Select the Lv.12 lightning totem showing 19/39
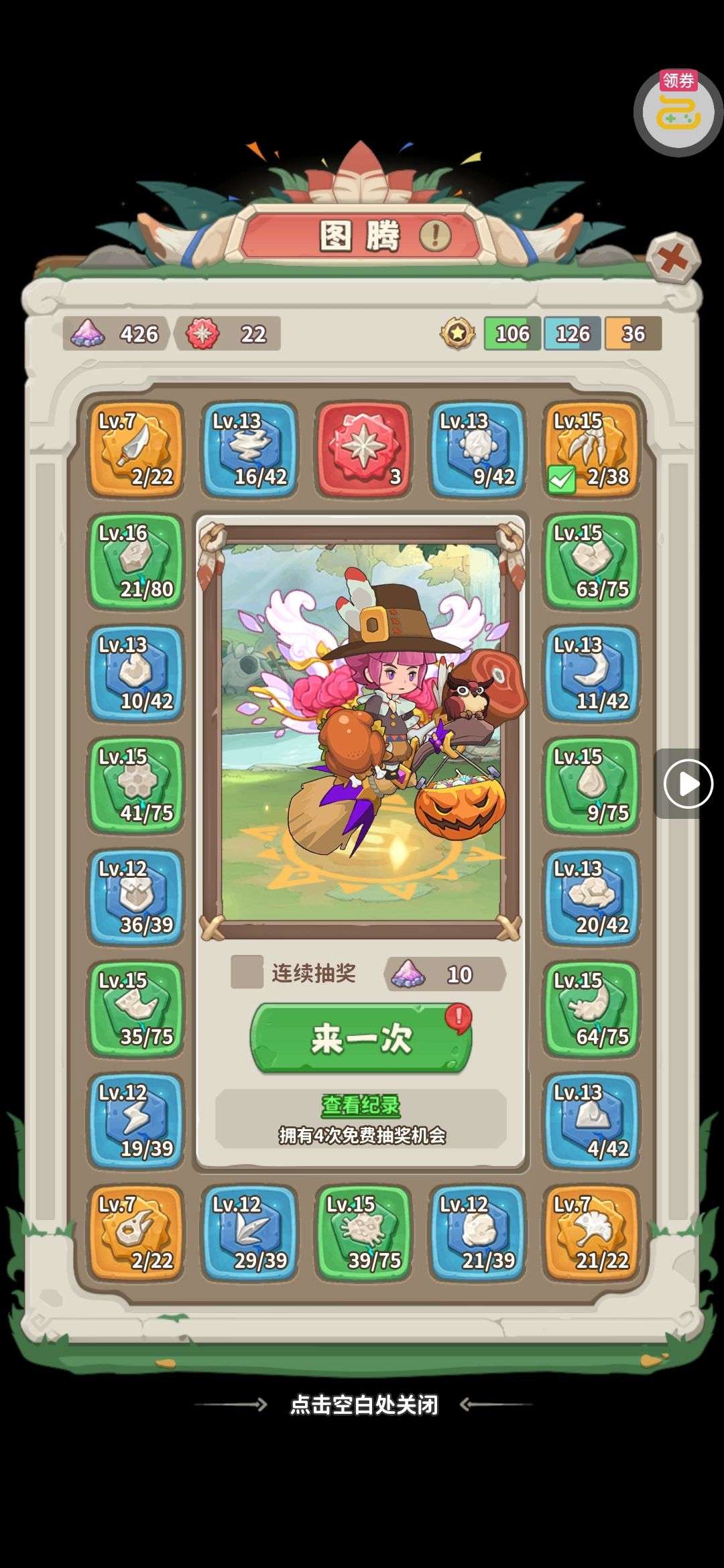Screen dimensions: 724x1568 pyautogui.click(x=135, y=1120)
